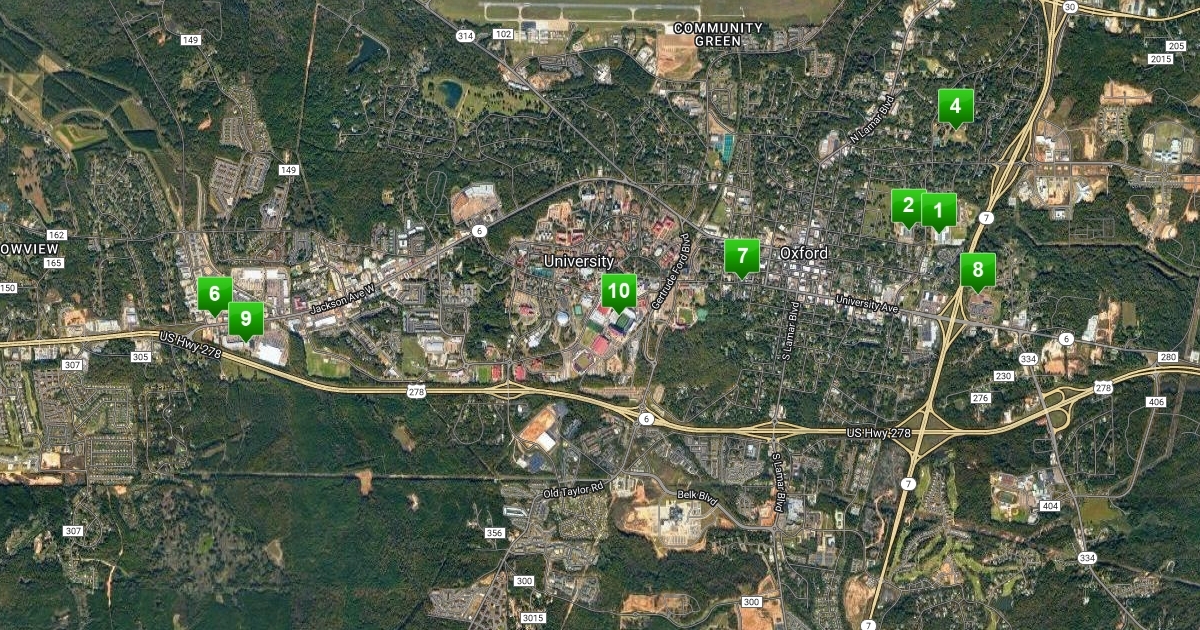
Task: Open marker 10 near University
Action: (619, 291)
